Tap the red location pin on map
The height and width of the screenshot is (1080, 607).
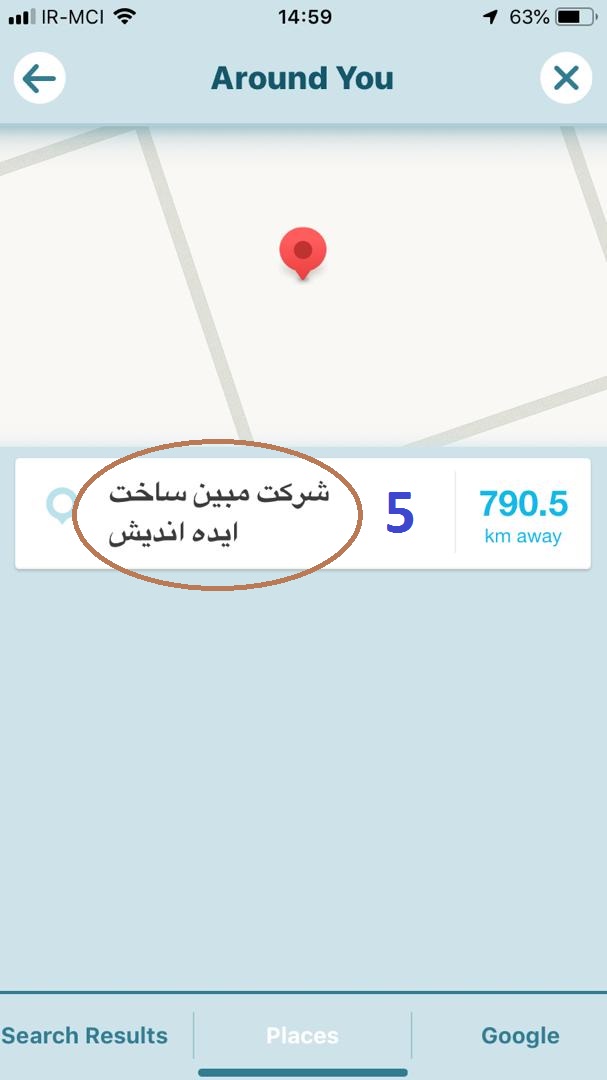pyautogui.click(x=302, y=251)
